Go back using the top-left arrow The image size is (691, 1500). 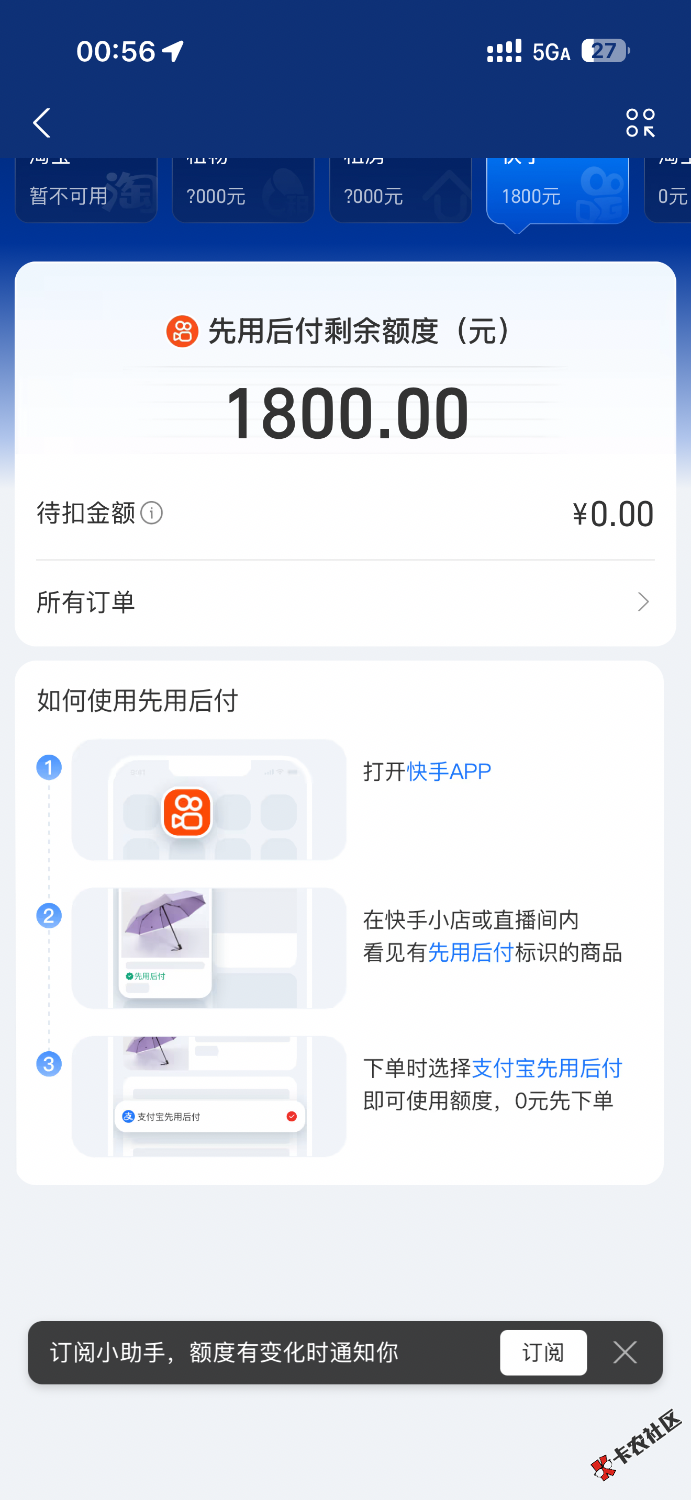[42, 123]
